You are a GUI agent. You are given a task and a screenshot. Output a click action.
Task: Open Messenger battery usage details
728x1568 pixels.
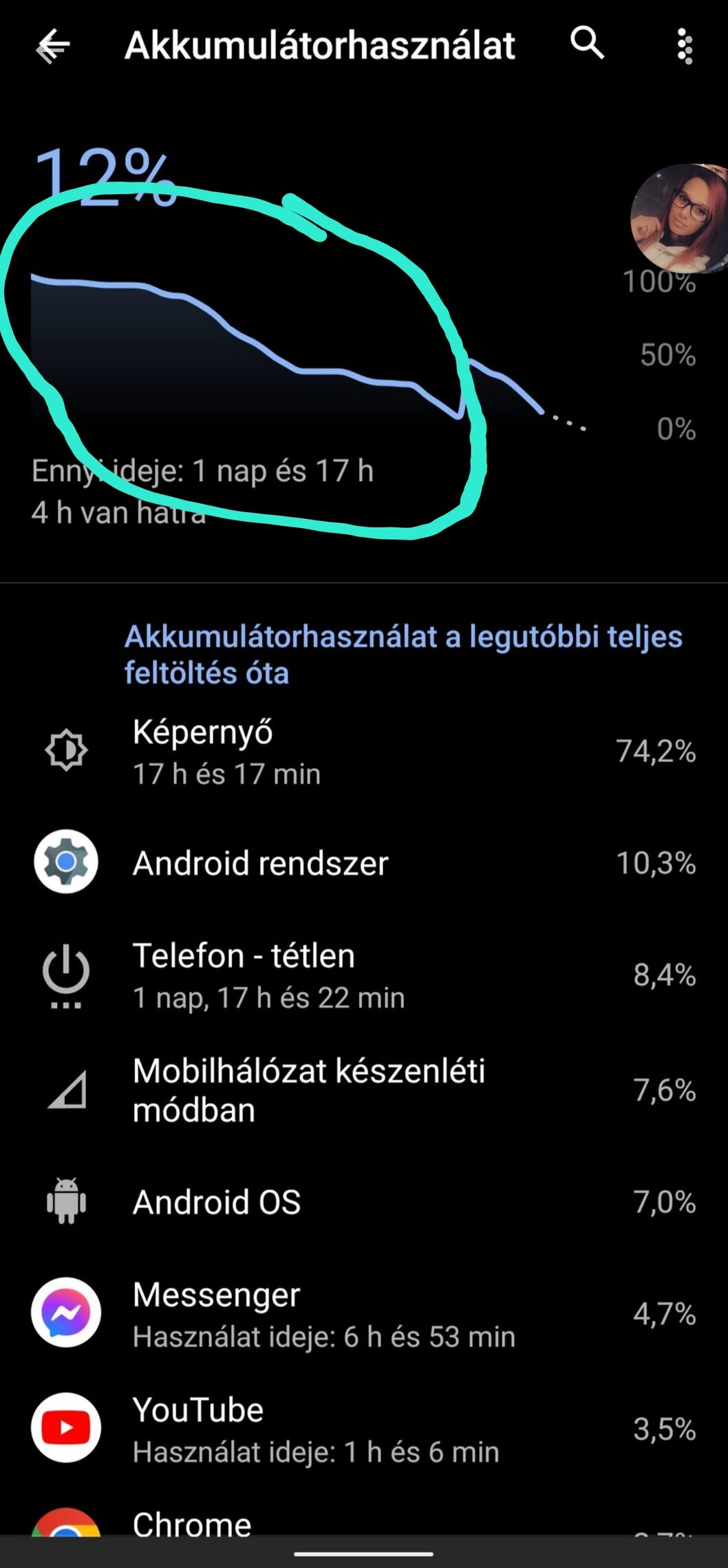click(363, 1314)
